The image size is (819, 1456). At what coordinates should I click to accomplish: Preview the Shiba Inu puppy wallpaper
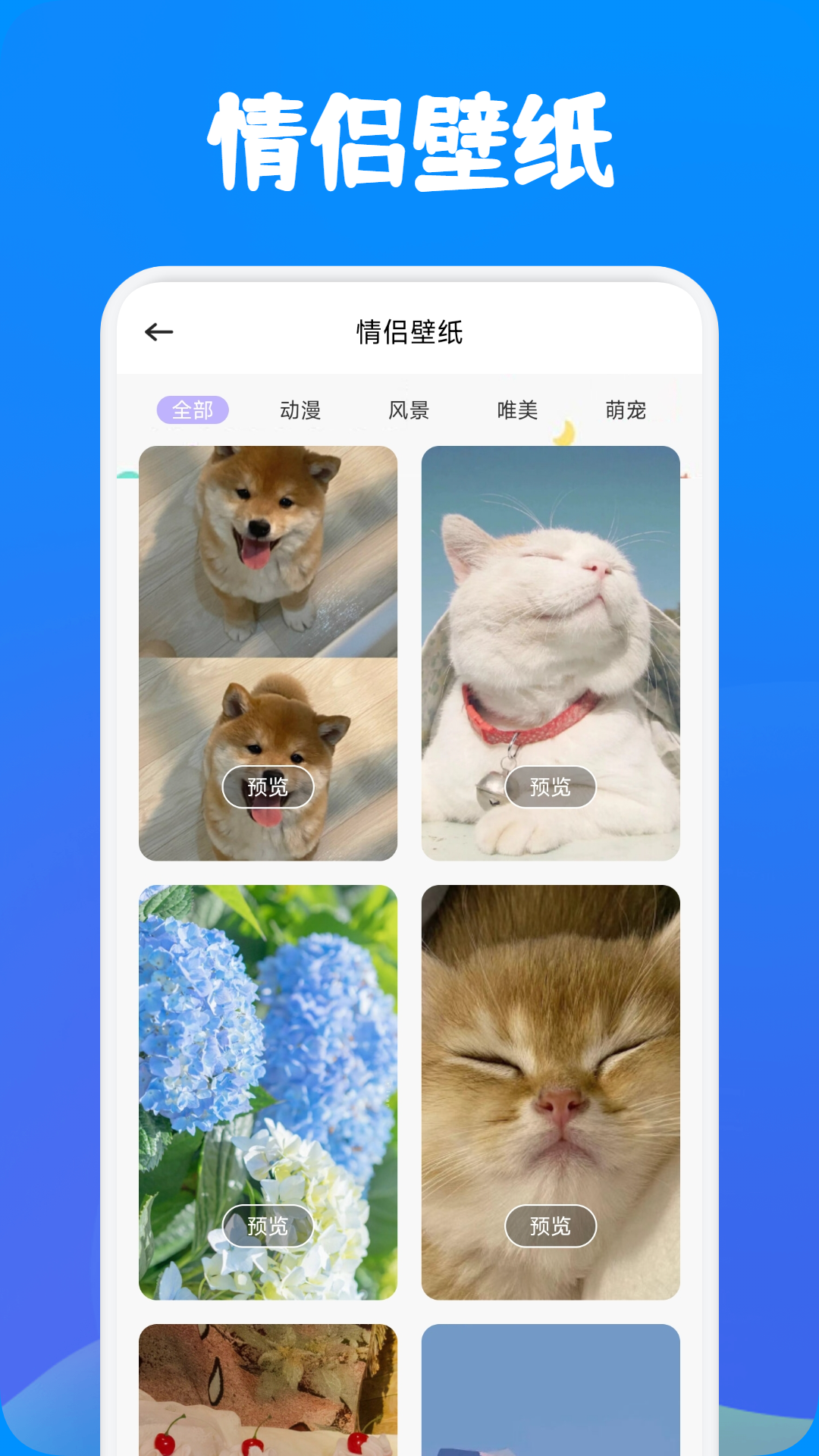[268, 787]
